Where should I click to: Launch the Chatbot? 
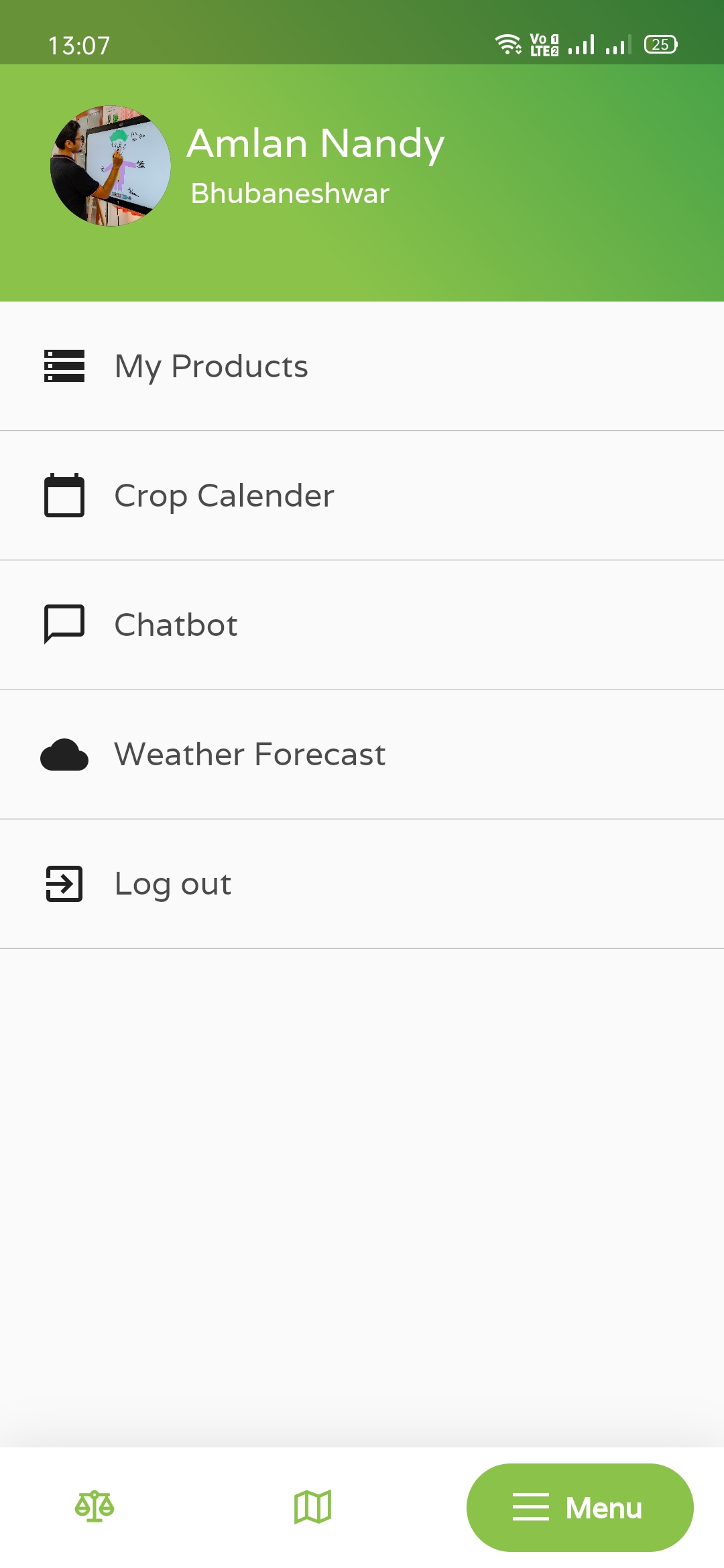coord(362,625)
